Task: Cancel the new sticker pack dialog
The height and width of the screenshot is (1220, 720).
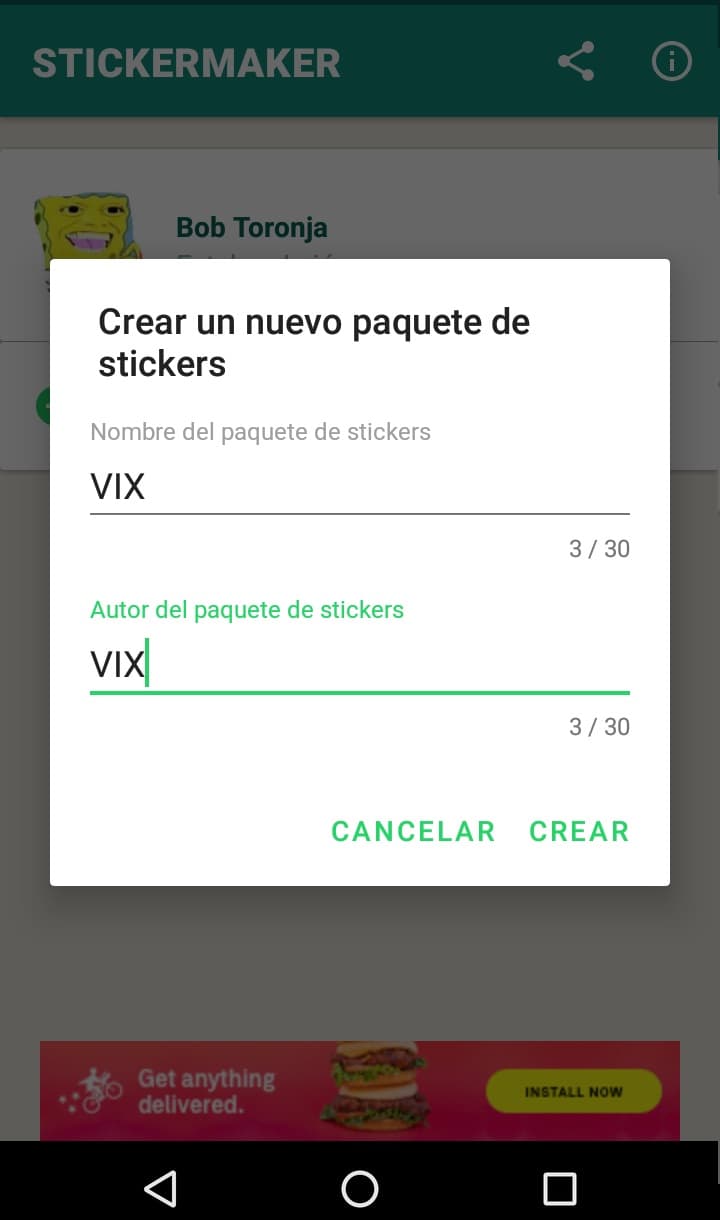Action: tap(413, 831)
